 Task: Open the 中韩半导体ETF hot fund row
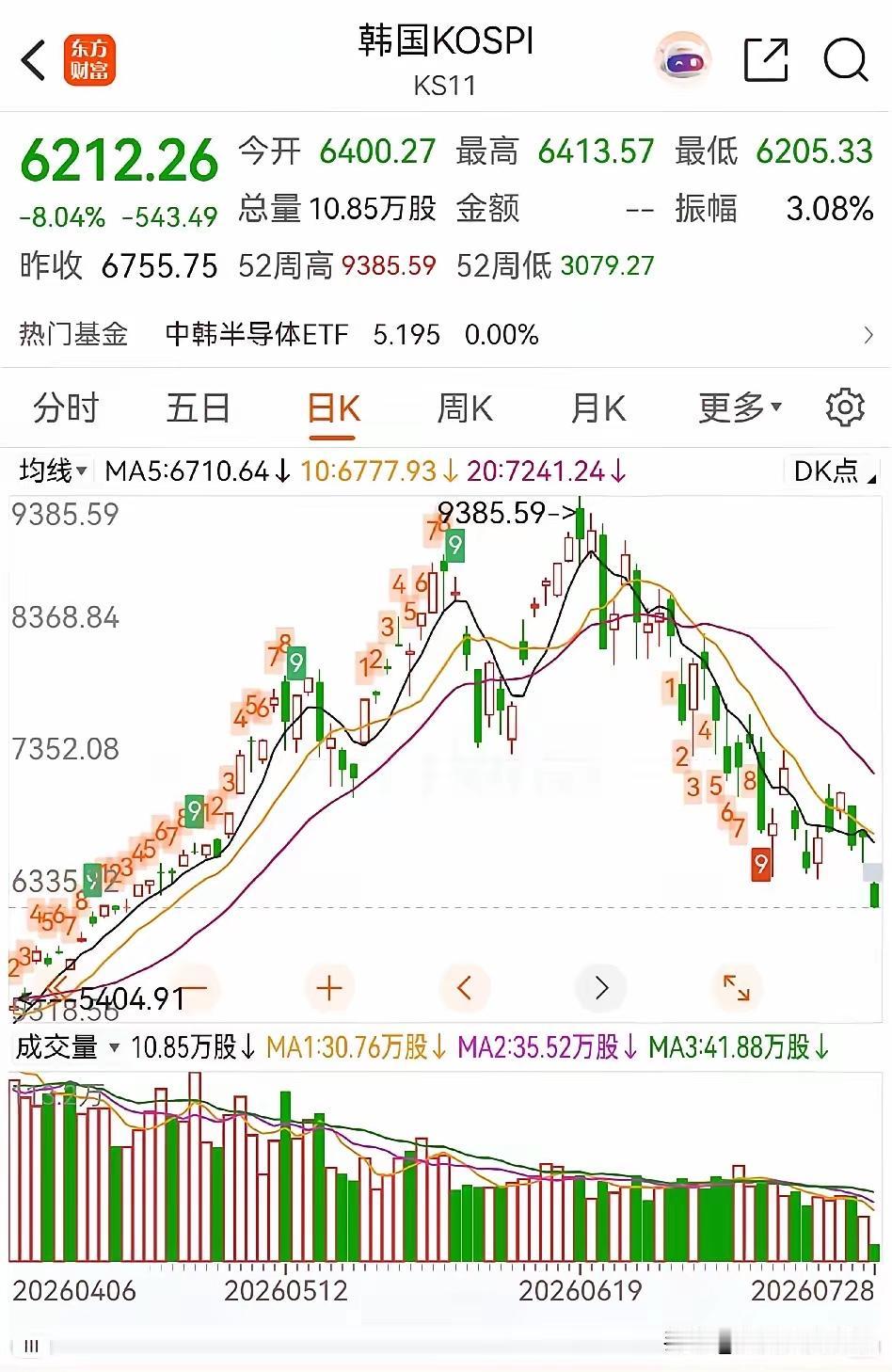(446, 335)
